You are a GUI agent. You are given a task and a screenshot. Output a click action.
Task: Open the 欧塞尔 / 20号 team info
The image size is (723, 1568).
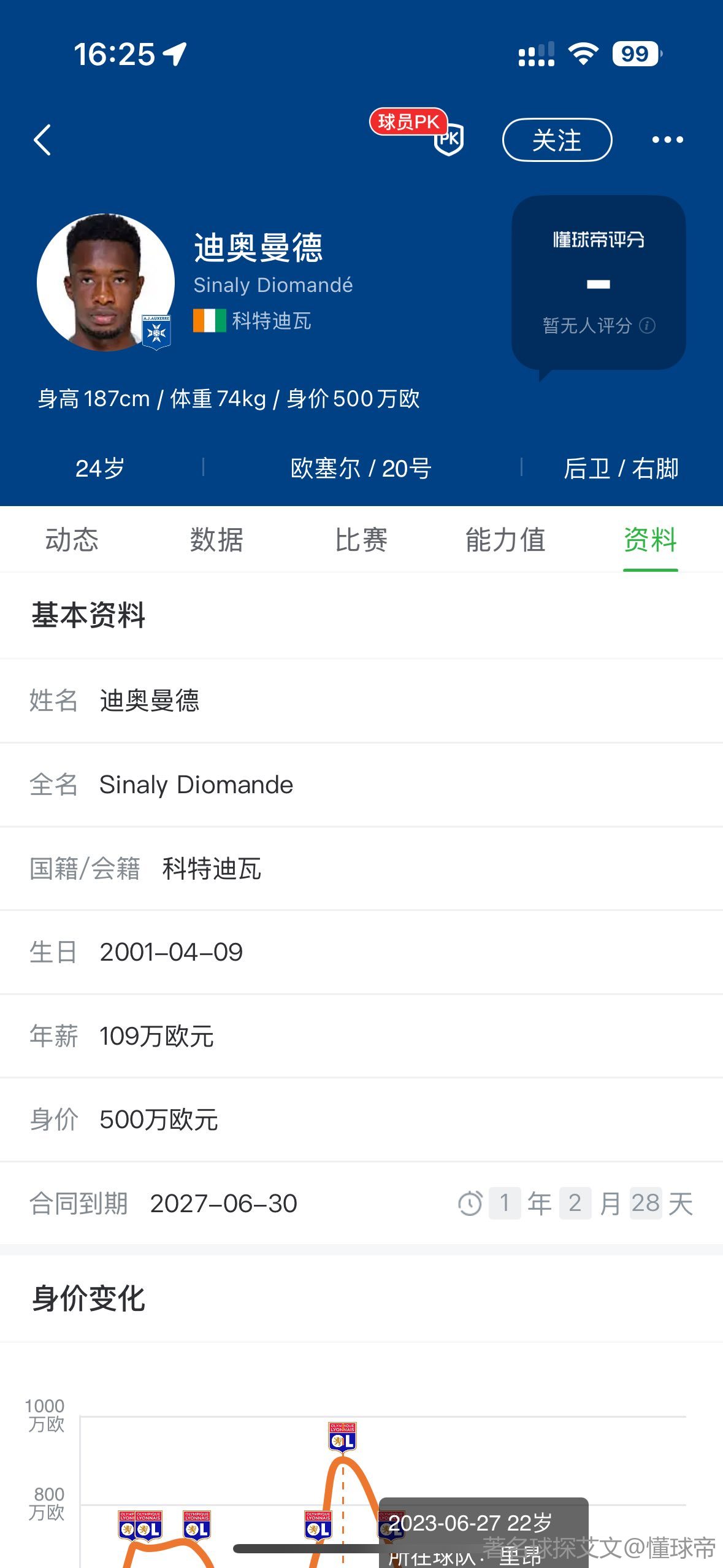click(x=361, y=469)
